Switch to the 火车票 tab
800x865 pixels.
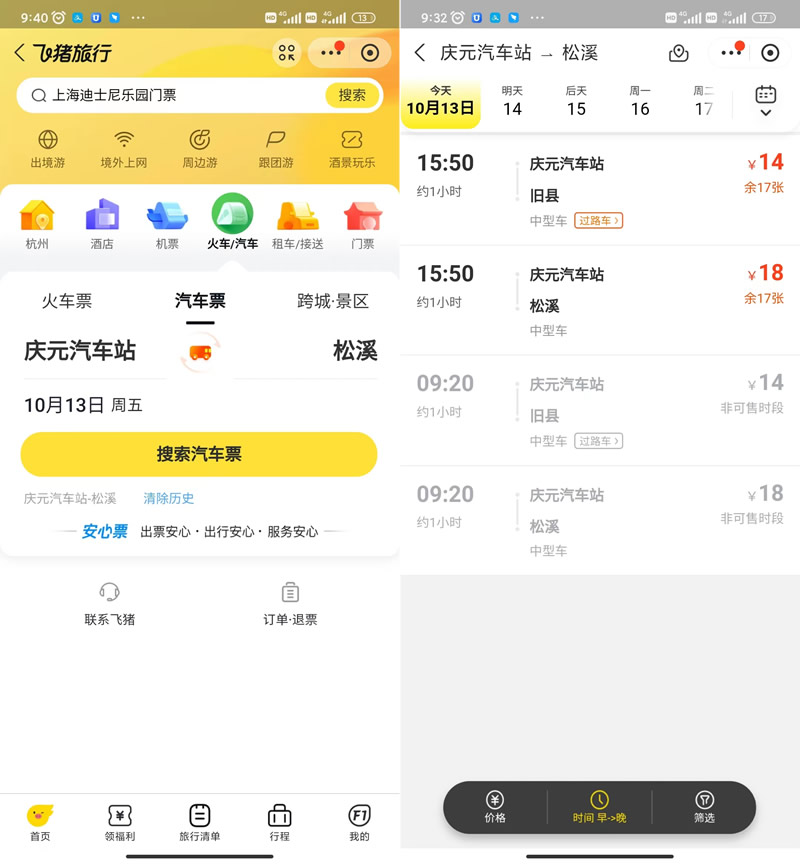[x=66, y=301]
